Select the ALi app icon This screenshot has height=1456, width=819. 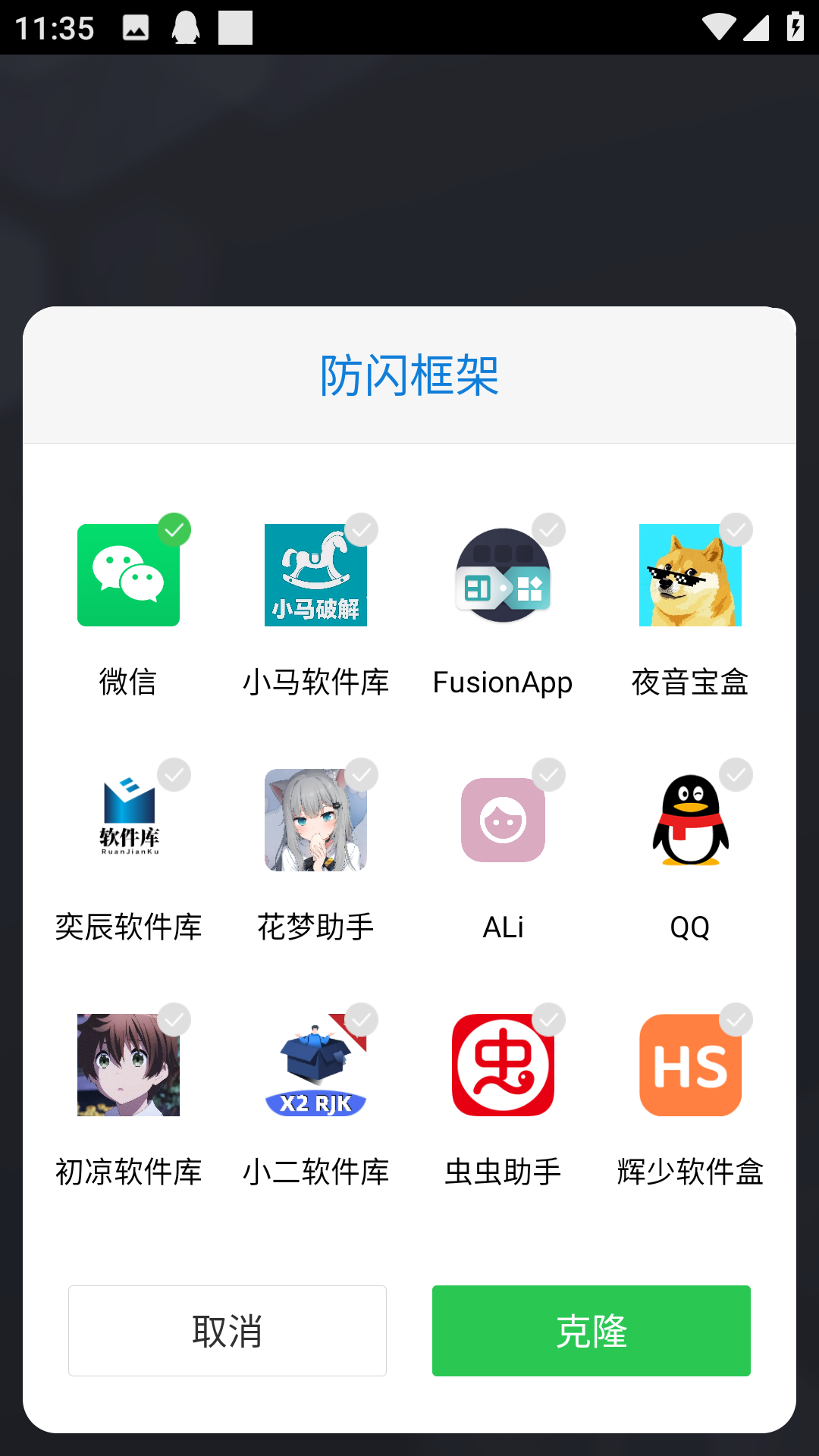[502, 819]
